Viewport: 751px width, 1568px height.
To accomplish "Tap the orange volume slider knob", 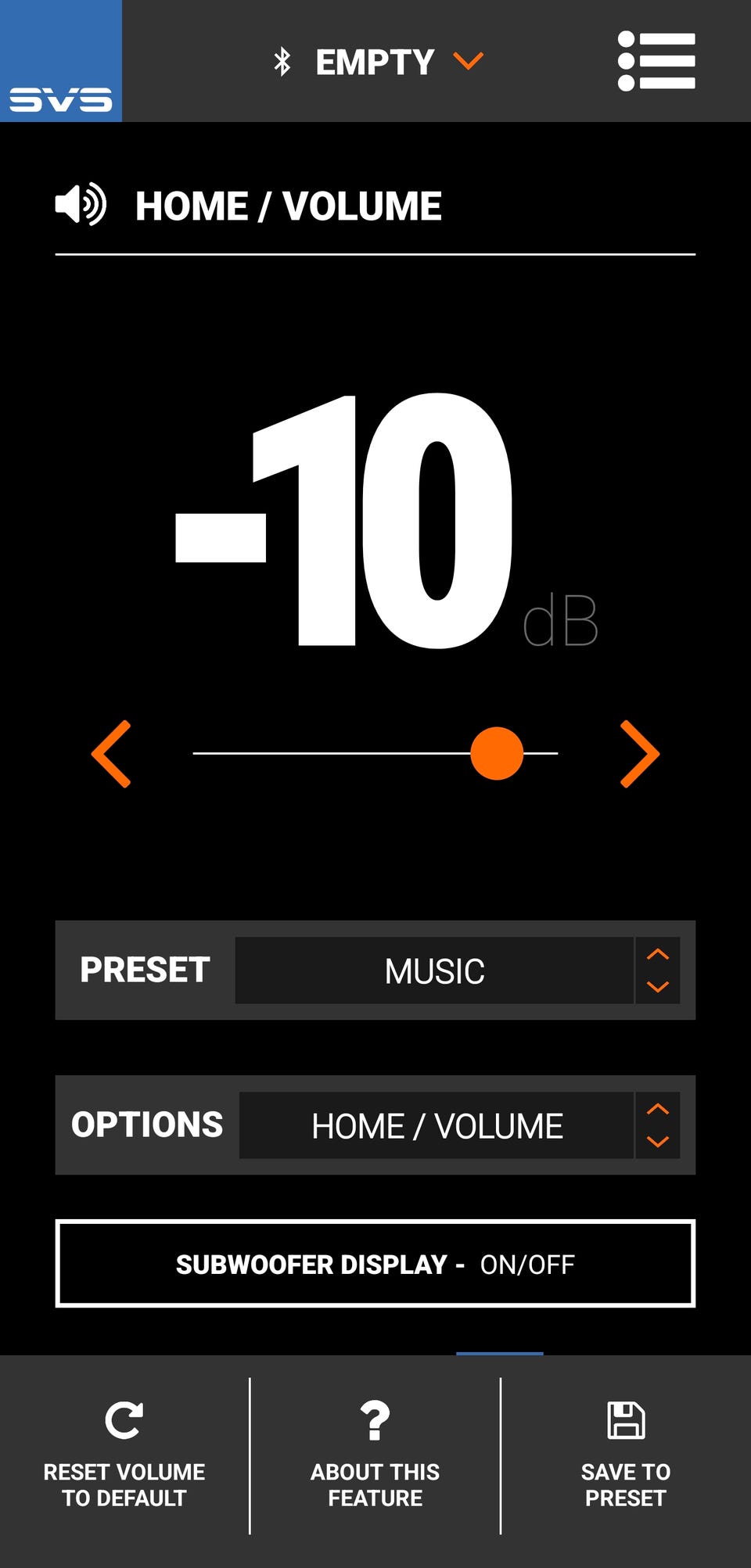I will coord(497,753).
